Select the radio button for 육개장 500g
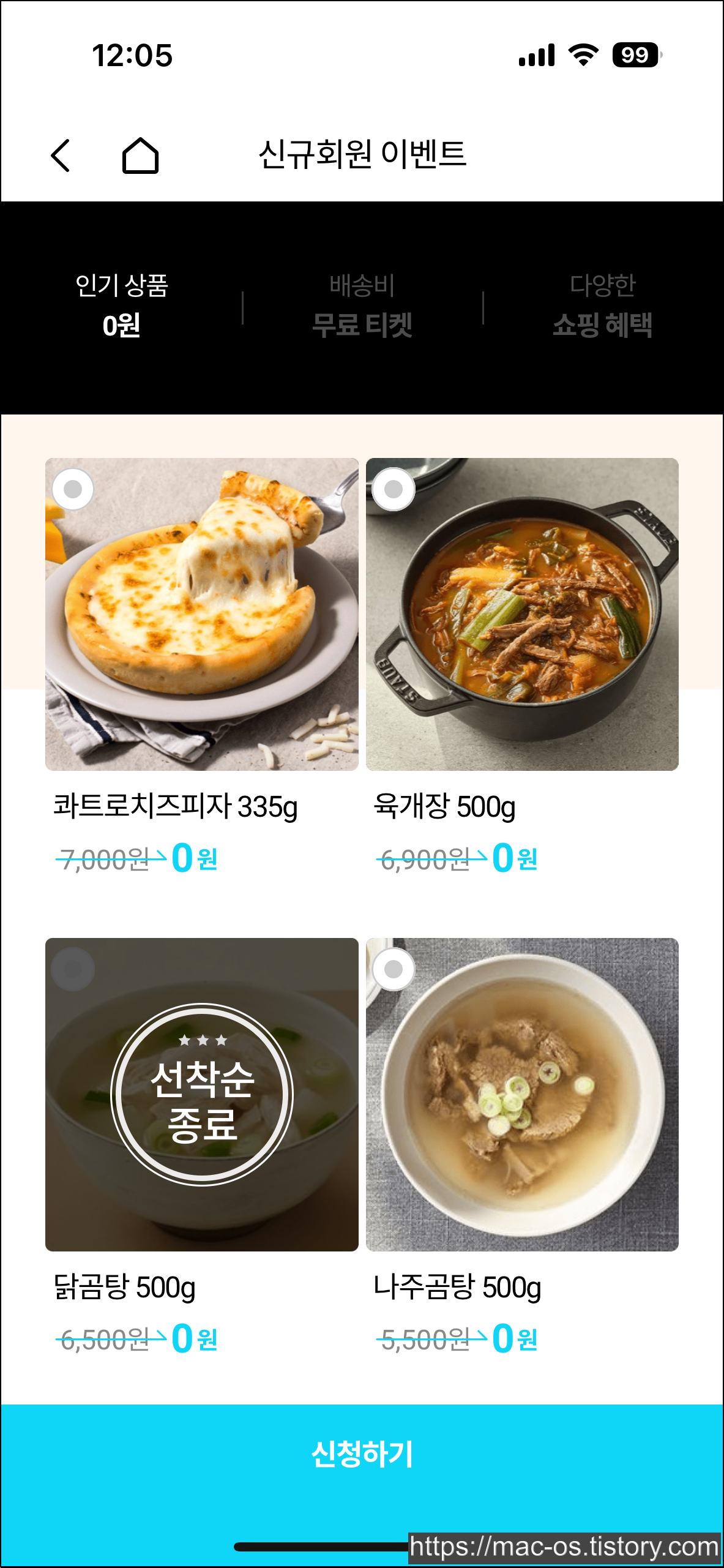This screenshot has width=724, height=1568. pyautogui.click(x=394, y=489)
